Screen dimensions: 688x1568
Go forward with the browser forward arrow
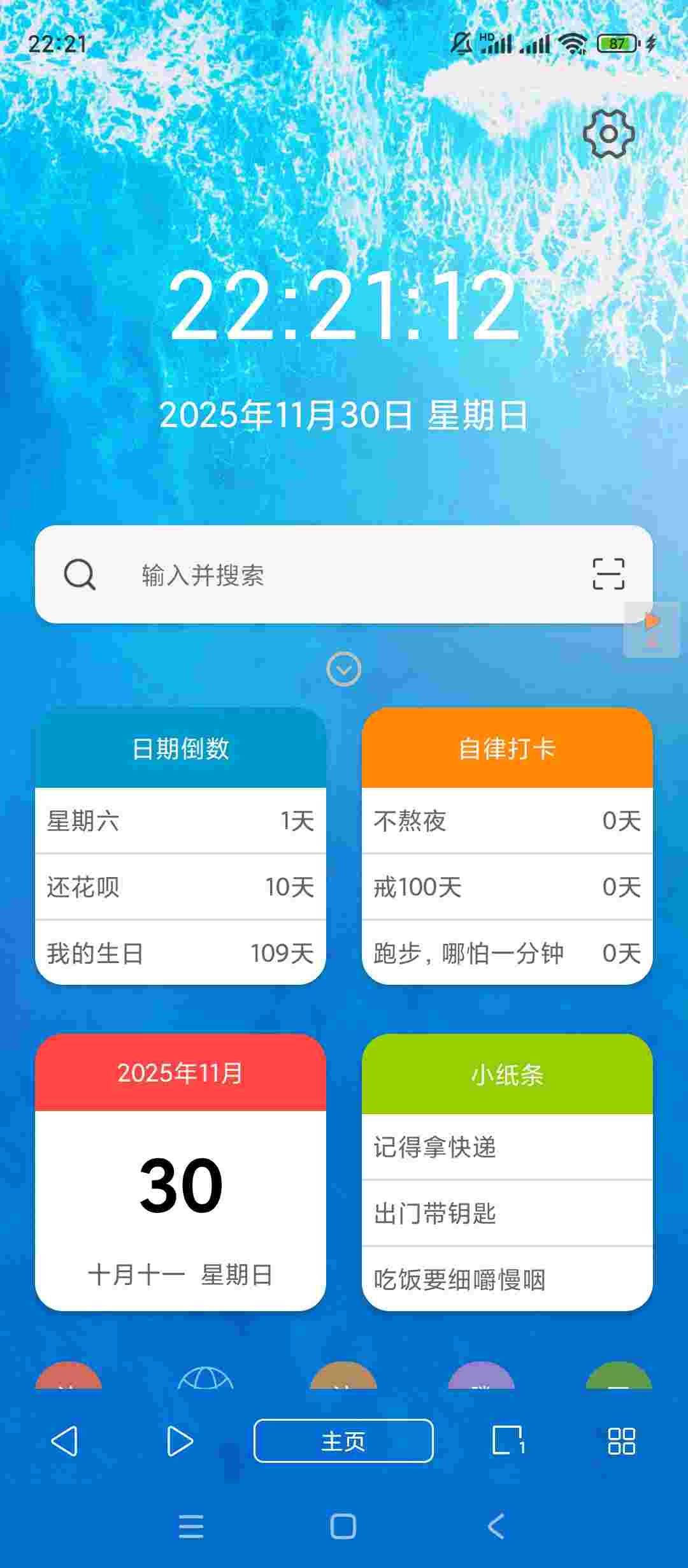[179, 1441]
